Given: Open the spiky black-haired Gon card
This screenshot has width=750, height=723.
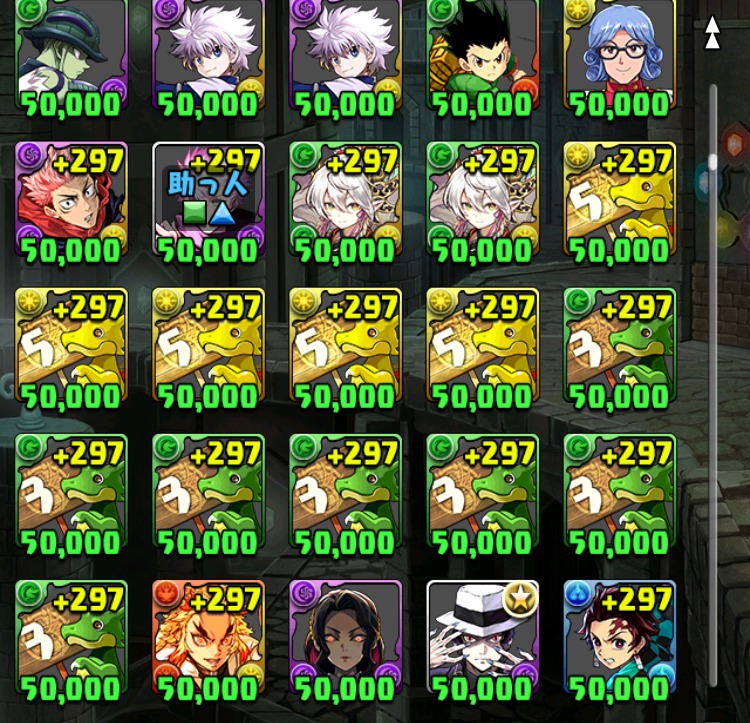Looking at the screenshot, I should (482, 55).
